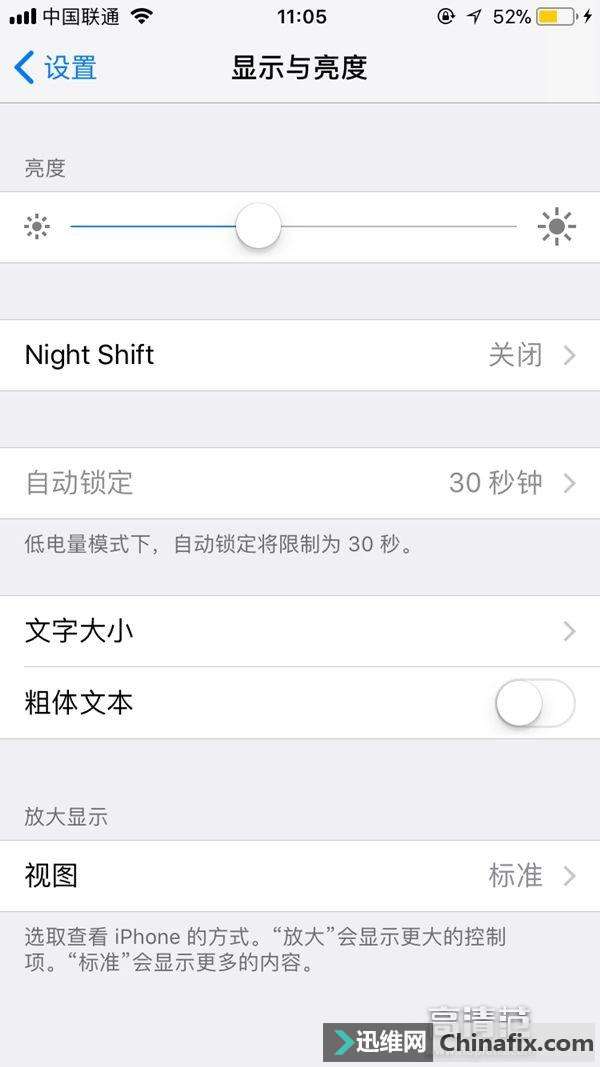The height and width of the screenshot is (1067, 600).
Task: Go back to 设置
Action: pyautogui.click(x=56, y=68)
